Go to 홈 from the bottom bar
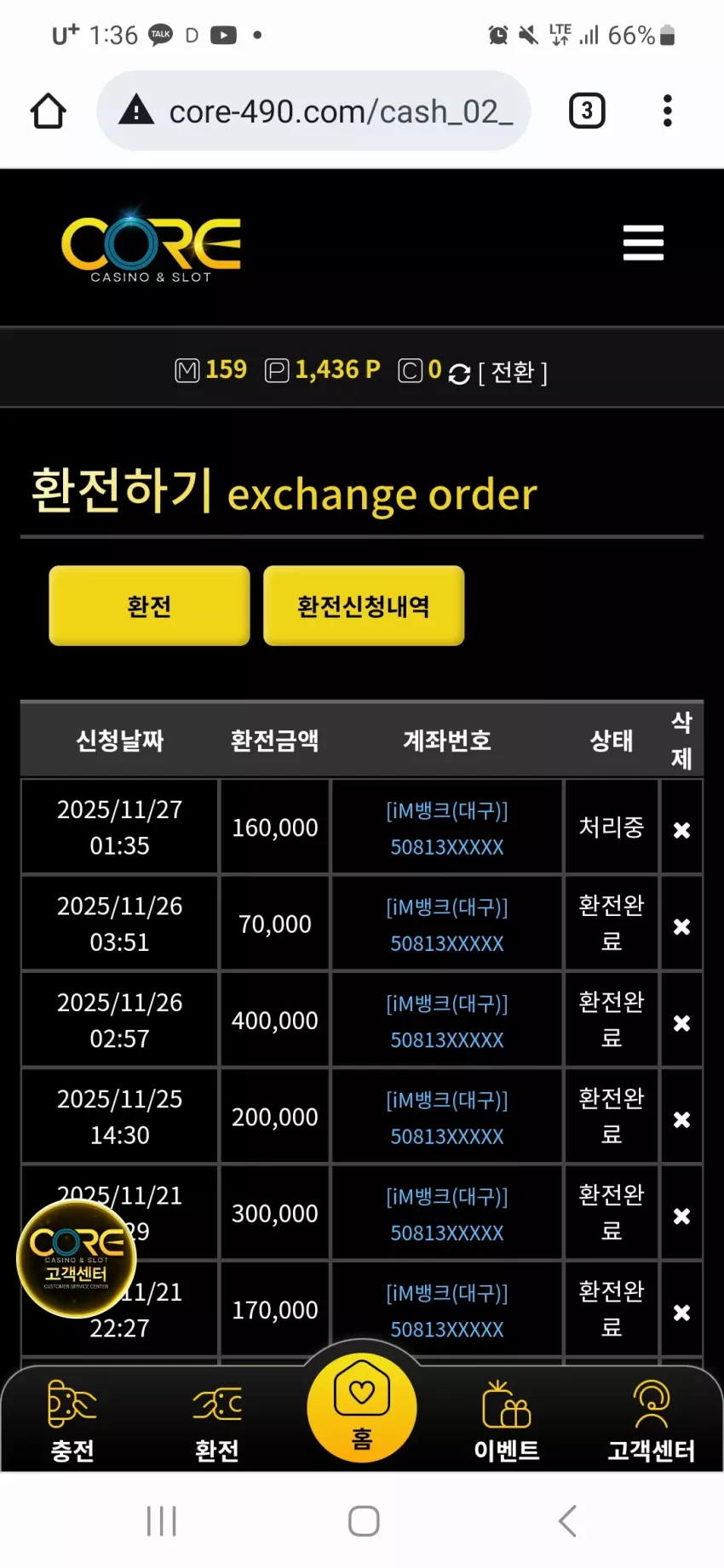This screenshot has height=1568, width=724. [x=362, y=1408]
